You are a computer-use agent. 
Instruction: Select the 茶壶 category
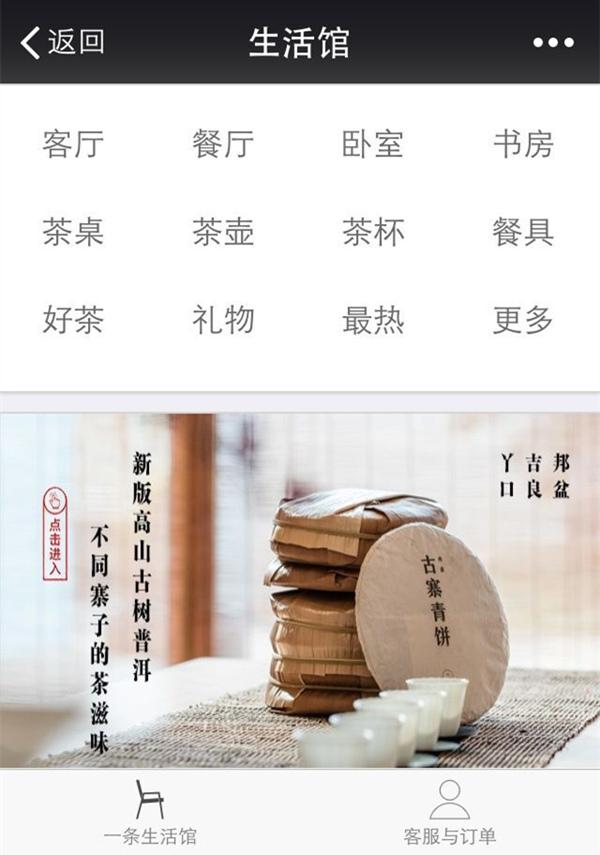click(223, 232)
